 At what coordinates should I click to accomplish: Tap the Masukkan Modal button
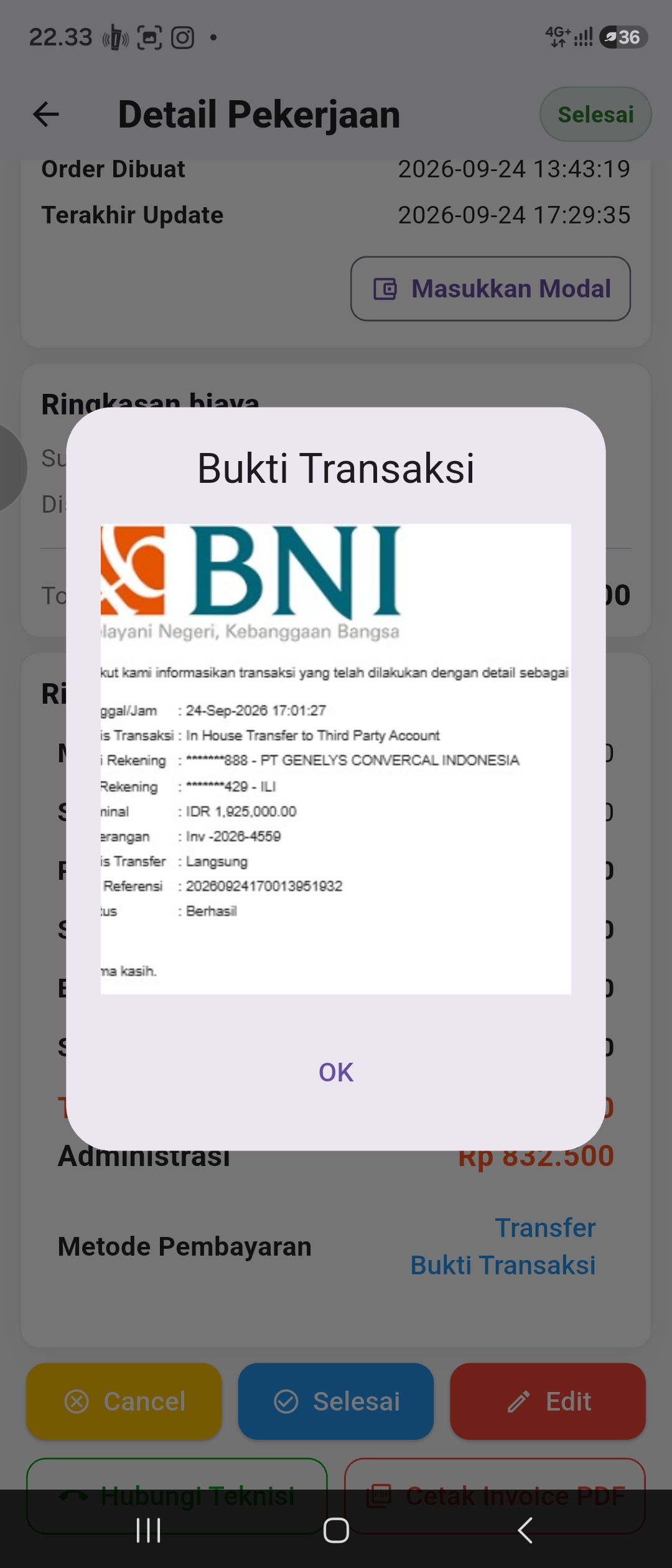click(490, 289)
